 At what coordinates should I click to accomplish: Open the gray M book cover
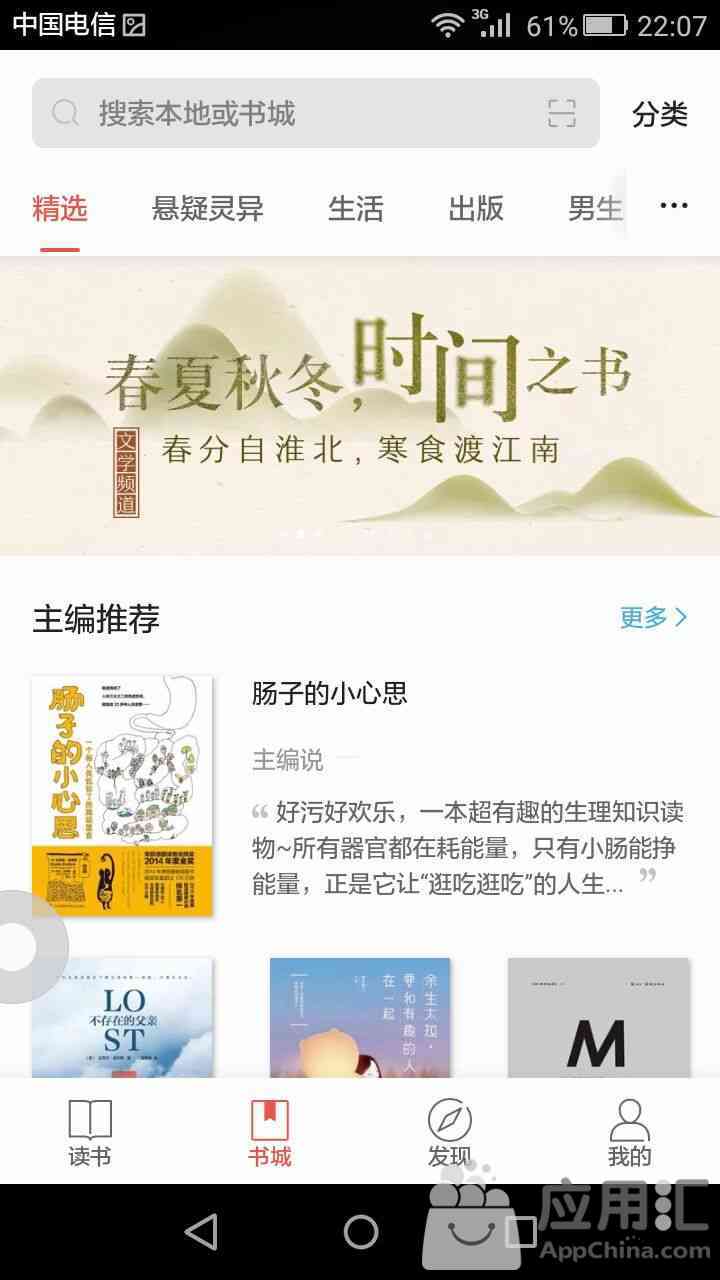pyautogui.click(x=598, y=1017)
